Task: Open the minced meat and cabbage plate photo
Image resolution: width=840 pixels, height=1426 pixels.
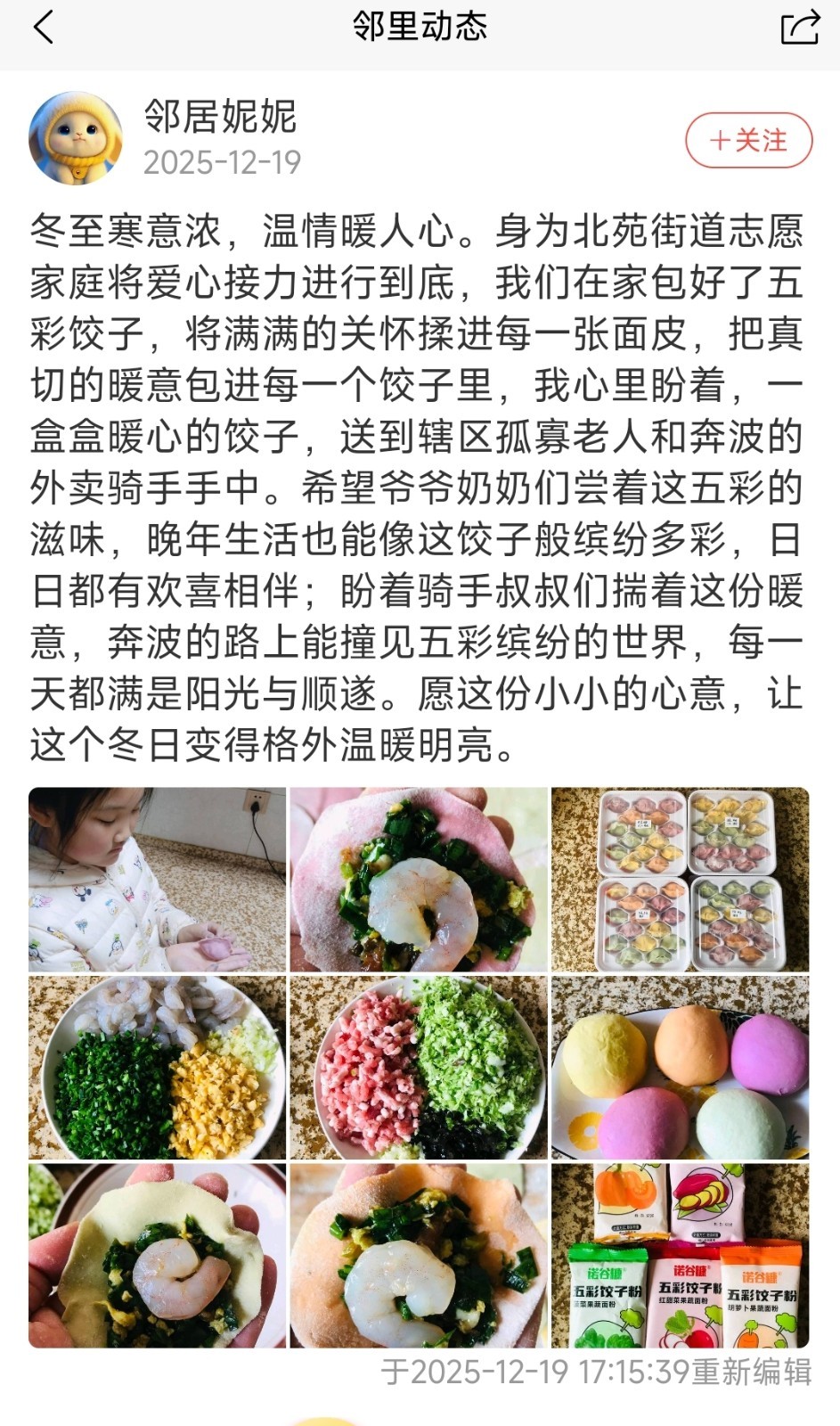Action: [419, 1068]
